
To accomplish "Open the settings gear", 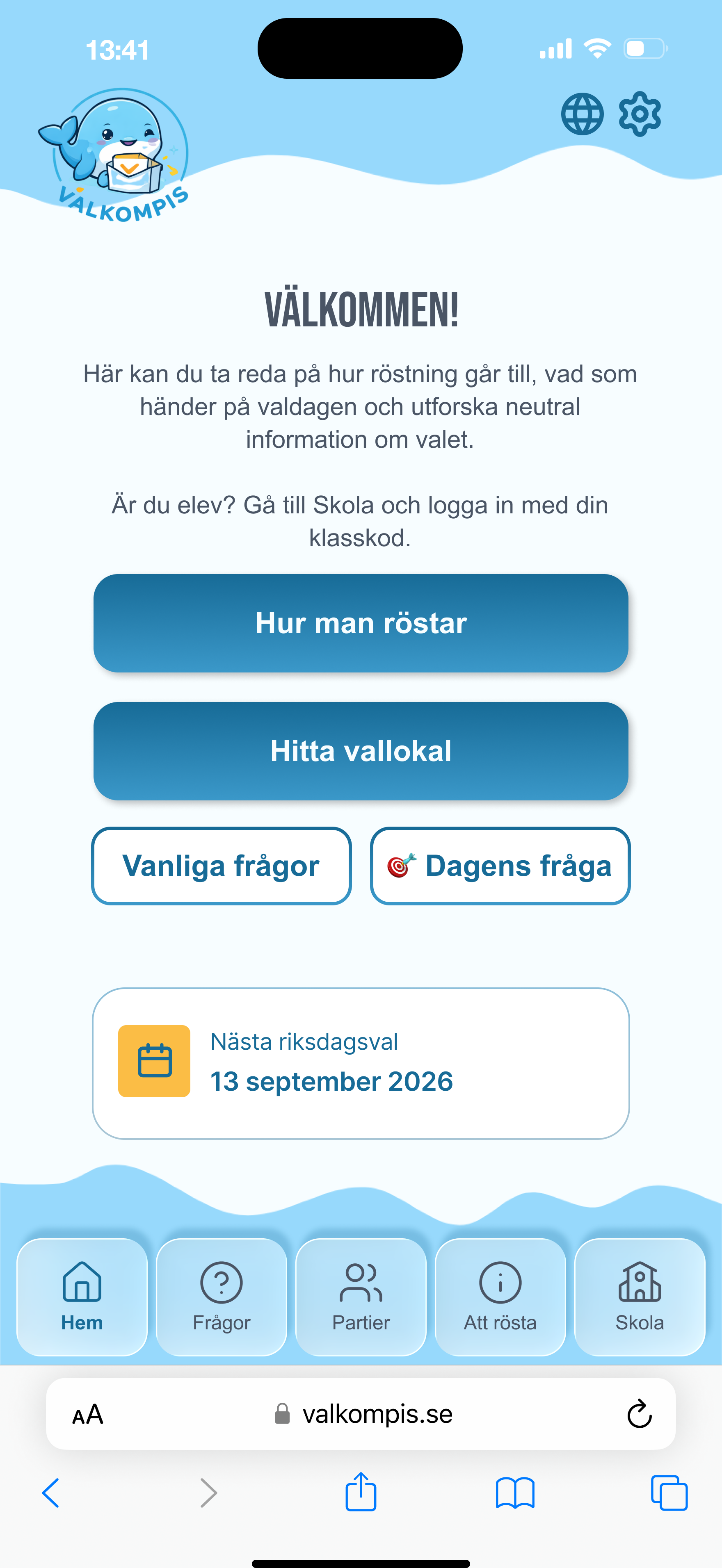I will click(x=639, y=114).
